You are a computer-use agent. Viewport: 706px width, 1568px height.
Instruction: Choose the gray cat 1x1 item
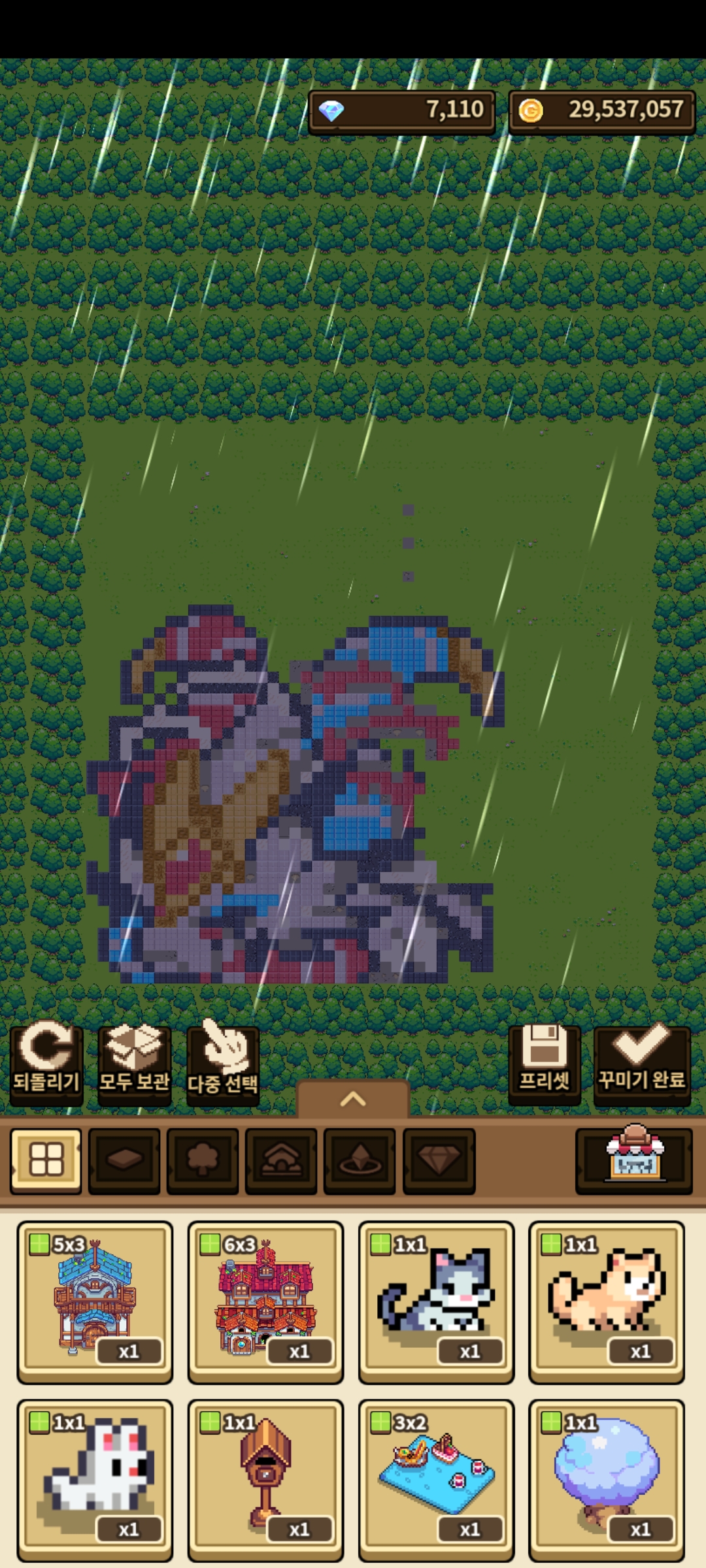tap(436, 1301)
